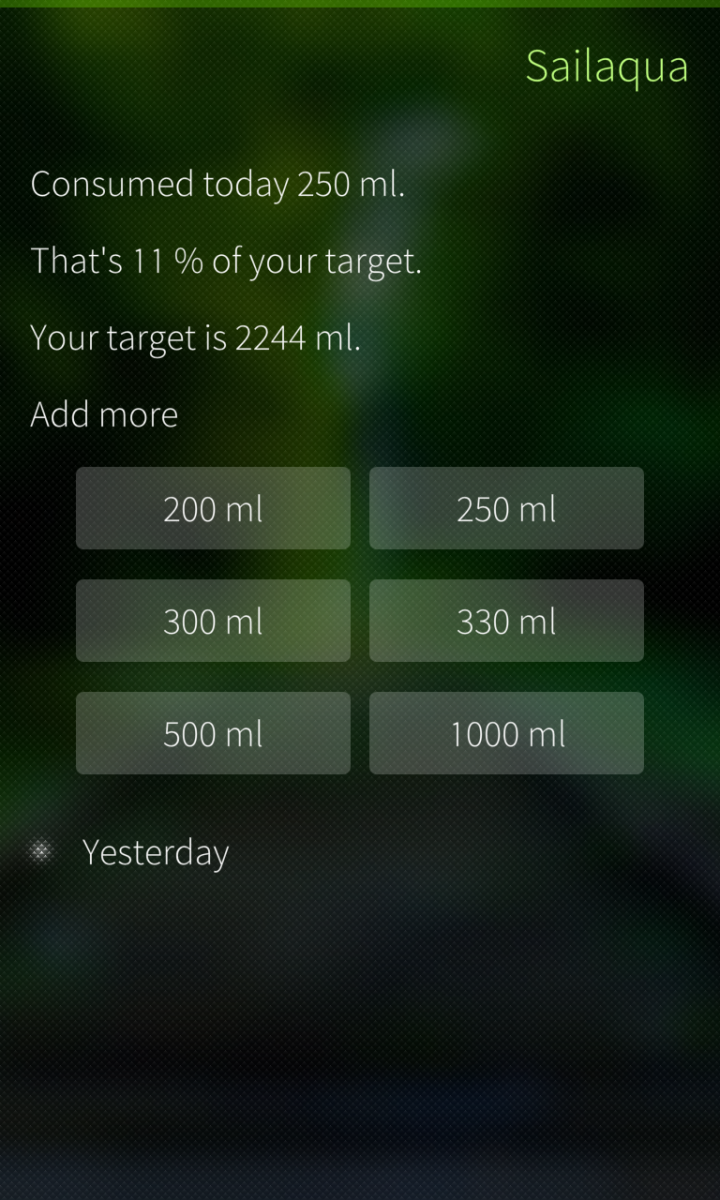Screen dimensions: 720x1200
Task: Record 500 ml consumed
Action: (213, 733)
